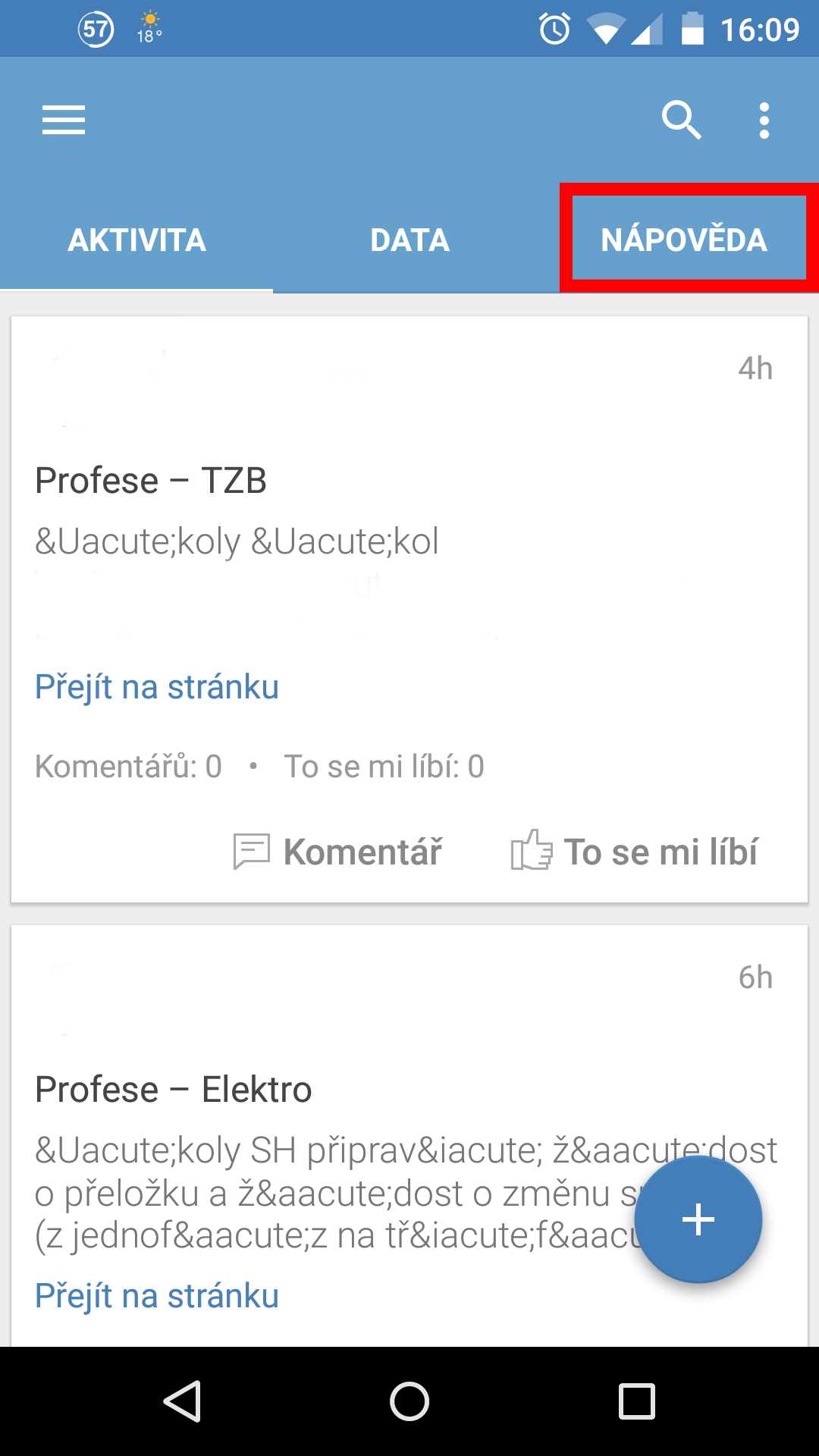
Task: Return to the home screen
Action: pos(409,1401)
